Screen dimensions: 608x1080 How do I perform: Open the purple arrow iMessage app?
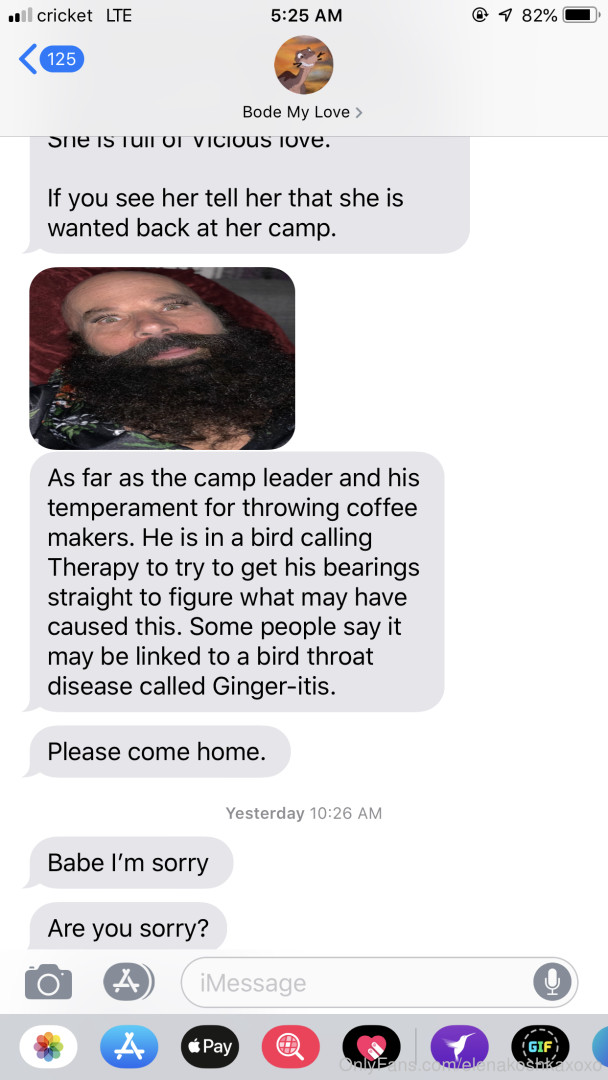459,1047
